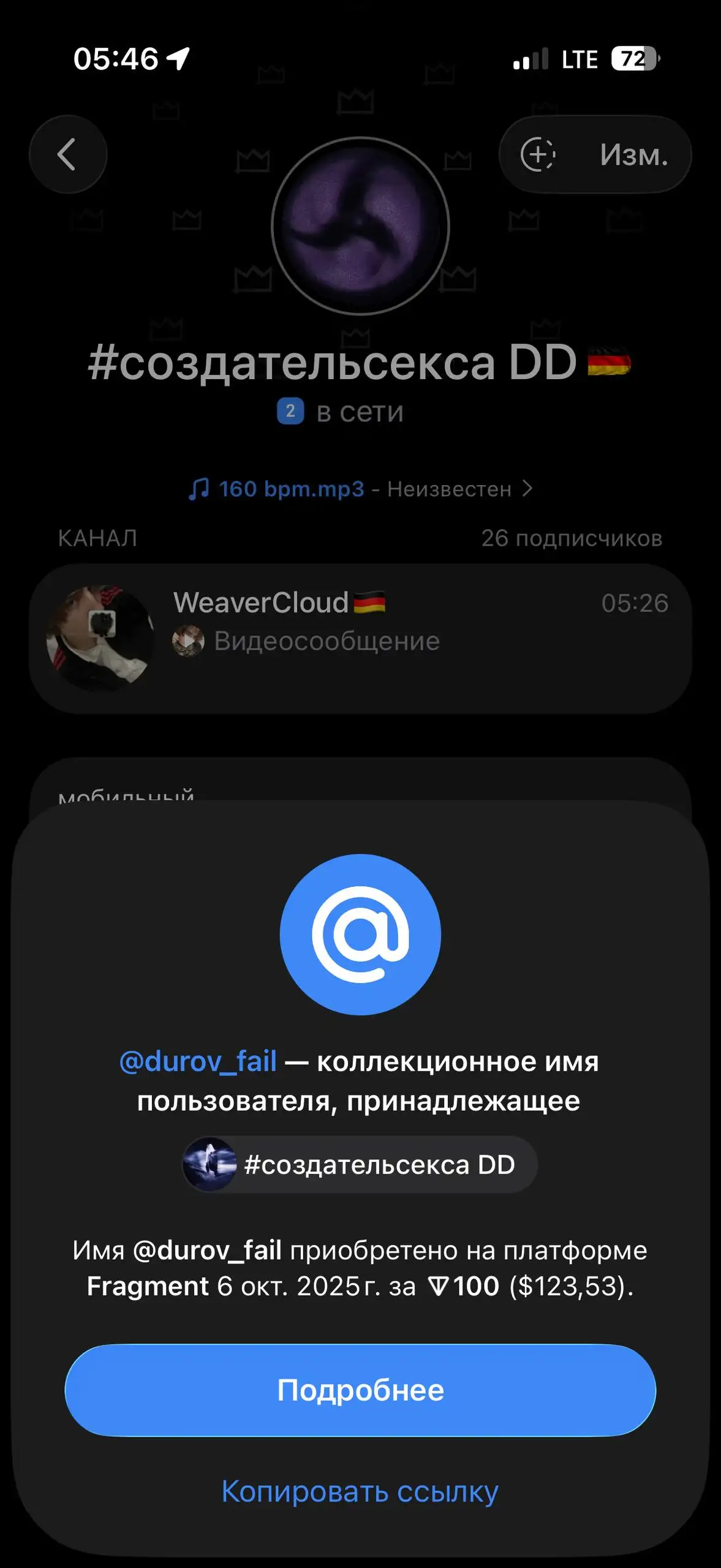Play the Видеосообщение in the WeaverCloud preview

[189, 640]
